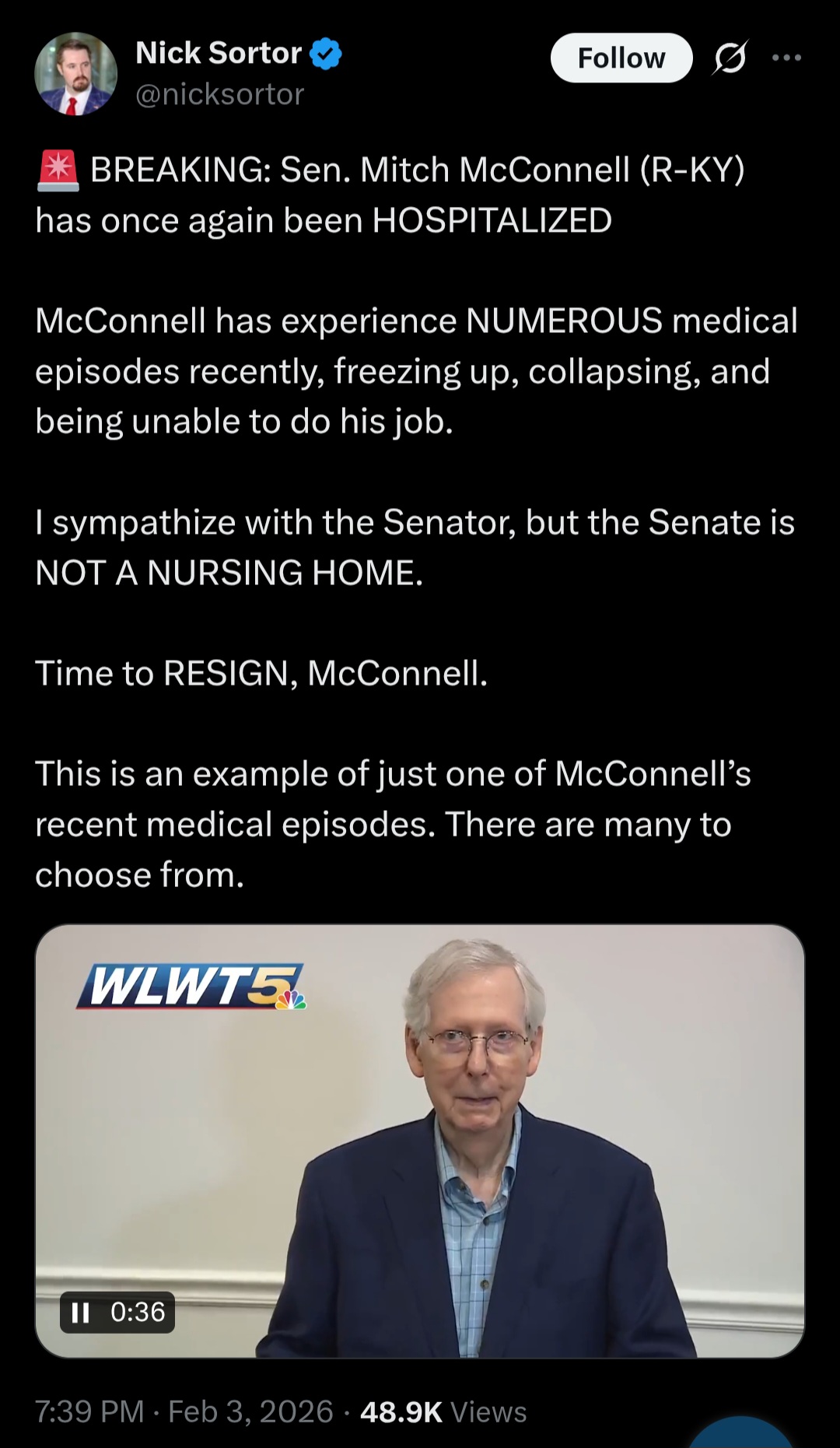Open the three-dot overflow menu
This screenshot has height=1448, width=840.
tap(786, 58)
